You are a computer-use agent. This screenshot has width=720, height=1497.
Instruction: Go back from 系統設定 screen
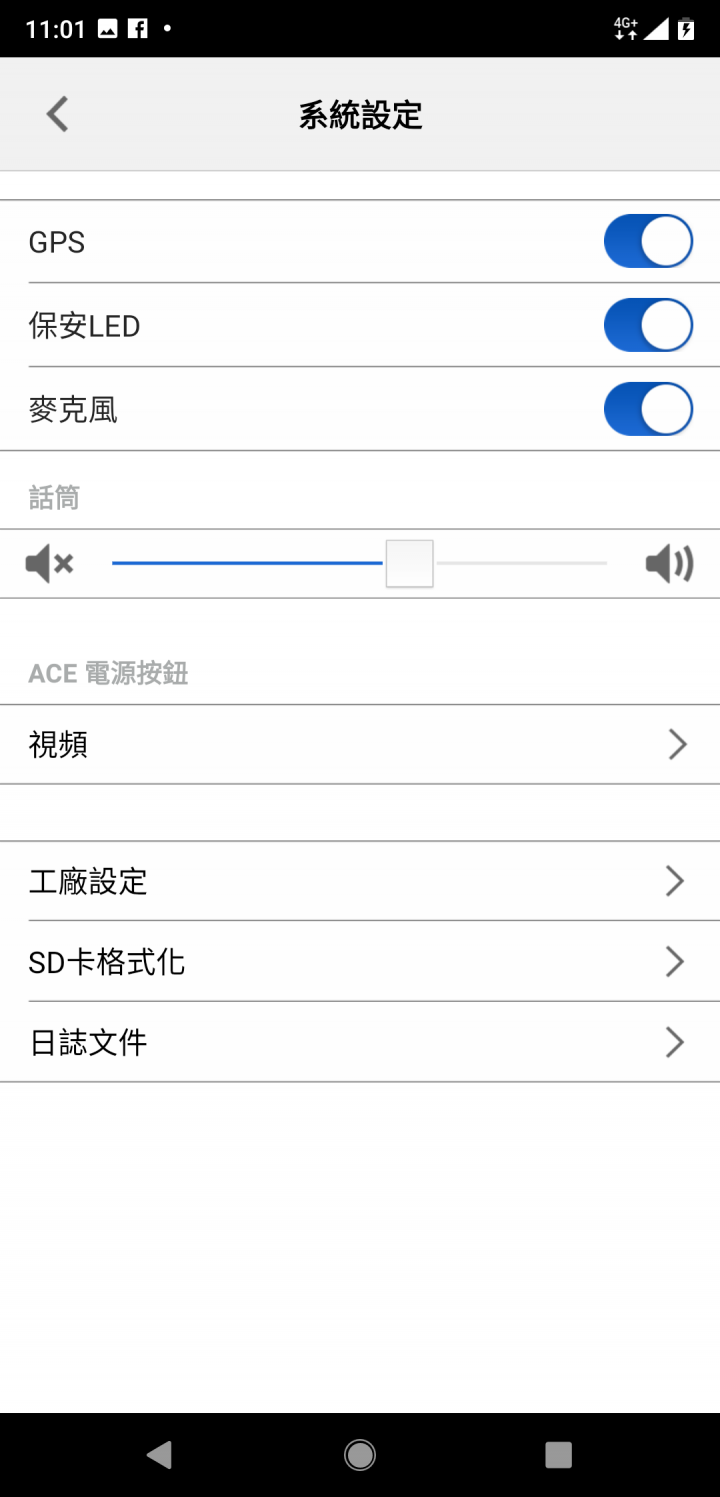click(x=57, y=114)
